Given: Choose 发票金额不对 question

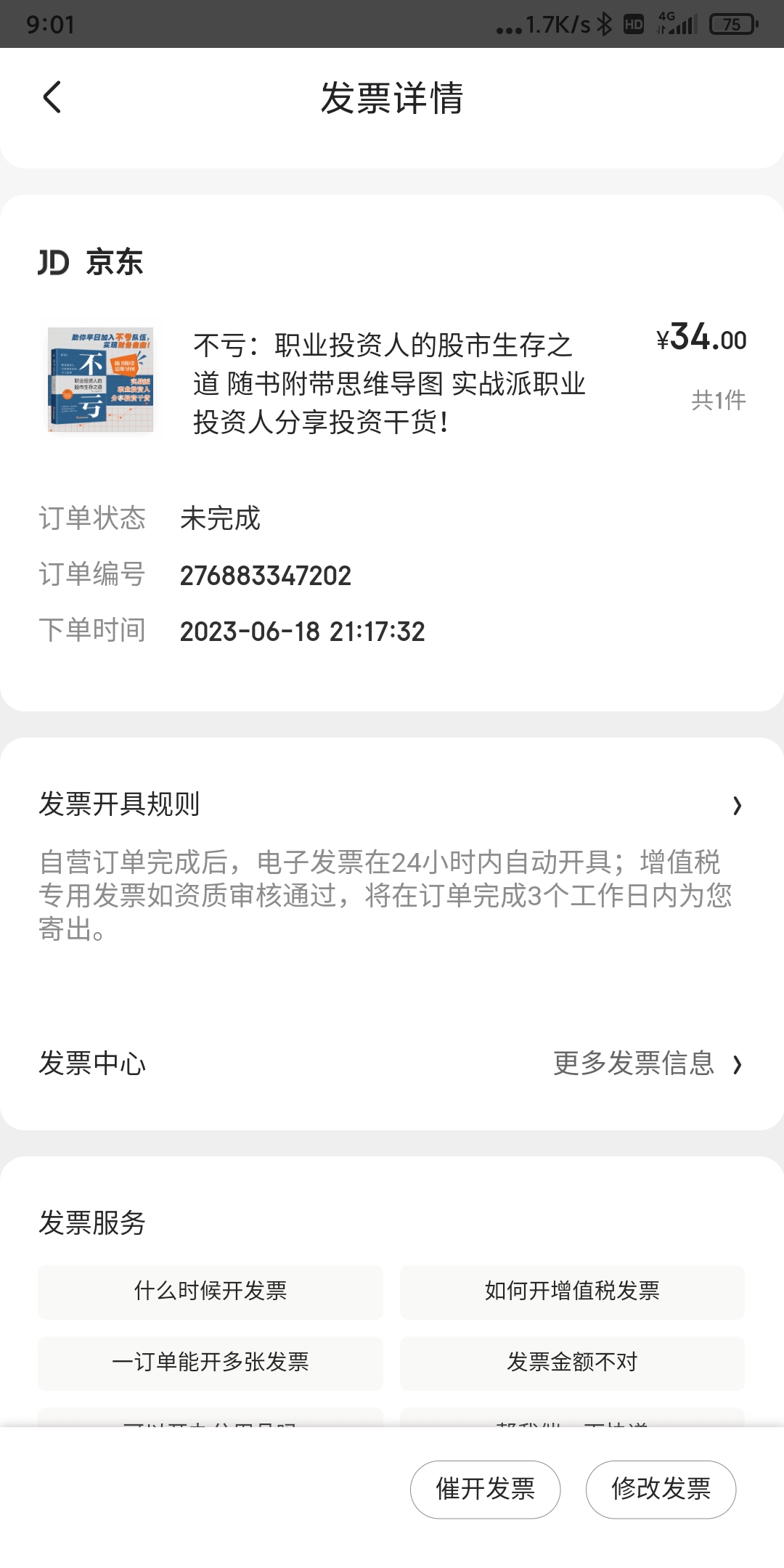Looking at the screenshot, I should [572, 1363].
